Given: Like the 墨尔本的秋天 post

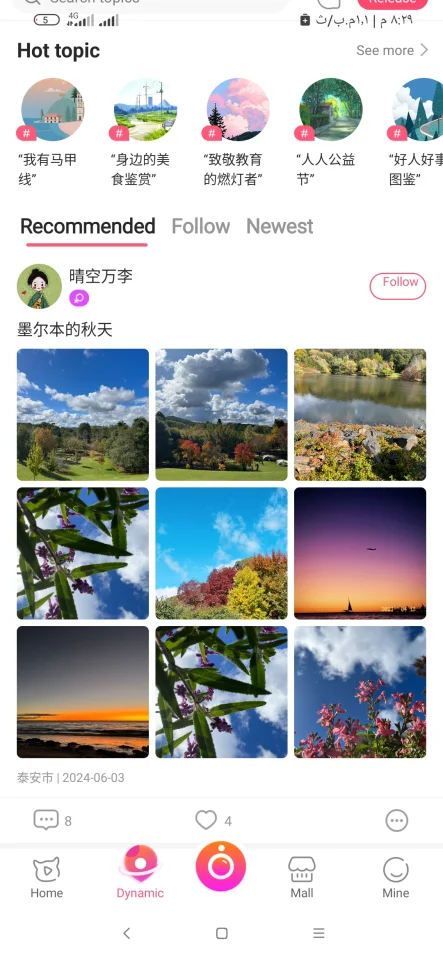Looking at the screenshot, I should [213, 820].
